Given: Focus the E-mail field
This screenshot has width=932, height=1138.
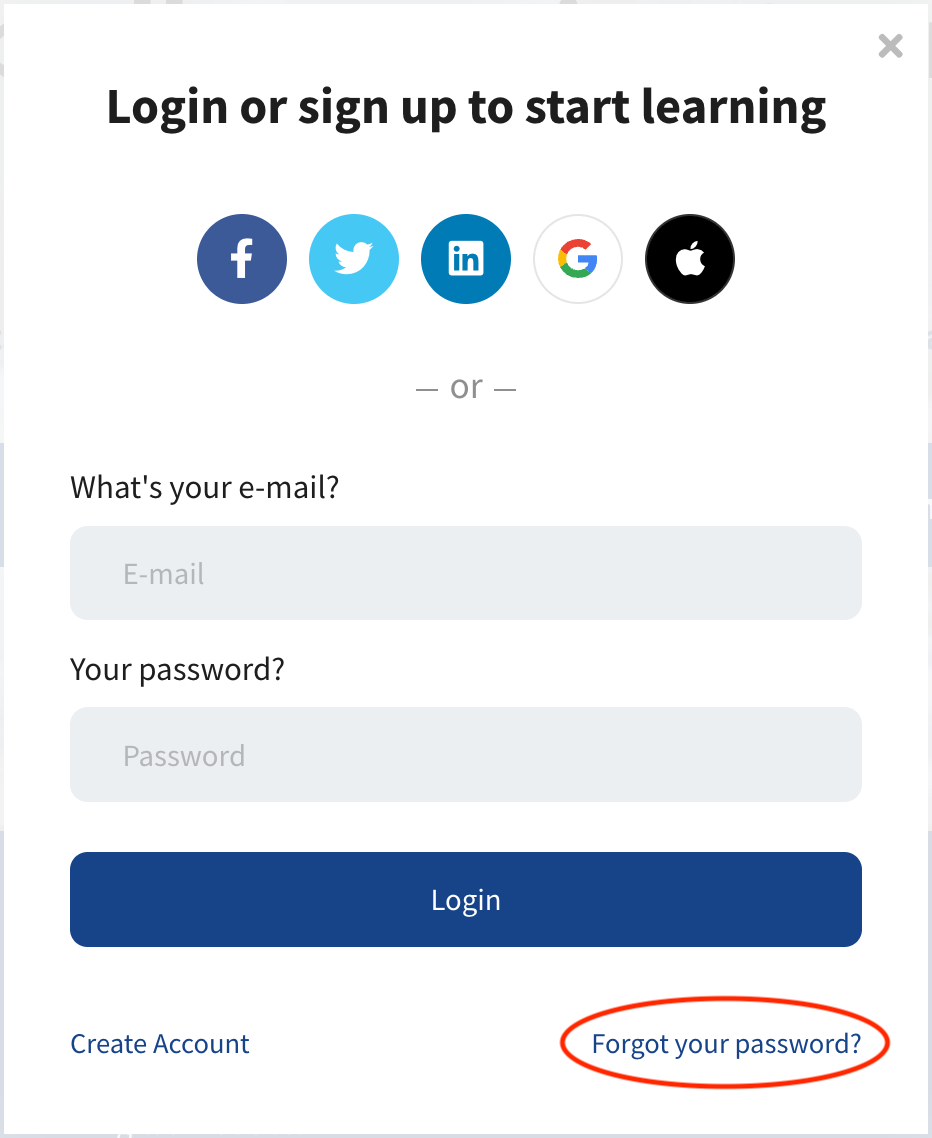Looking at the screenshot, I should click(x=466, y=573).
